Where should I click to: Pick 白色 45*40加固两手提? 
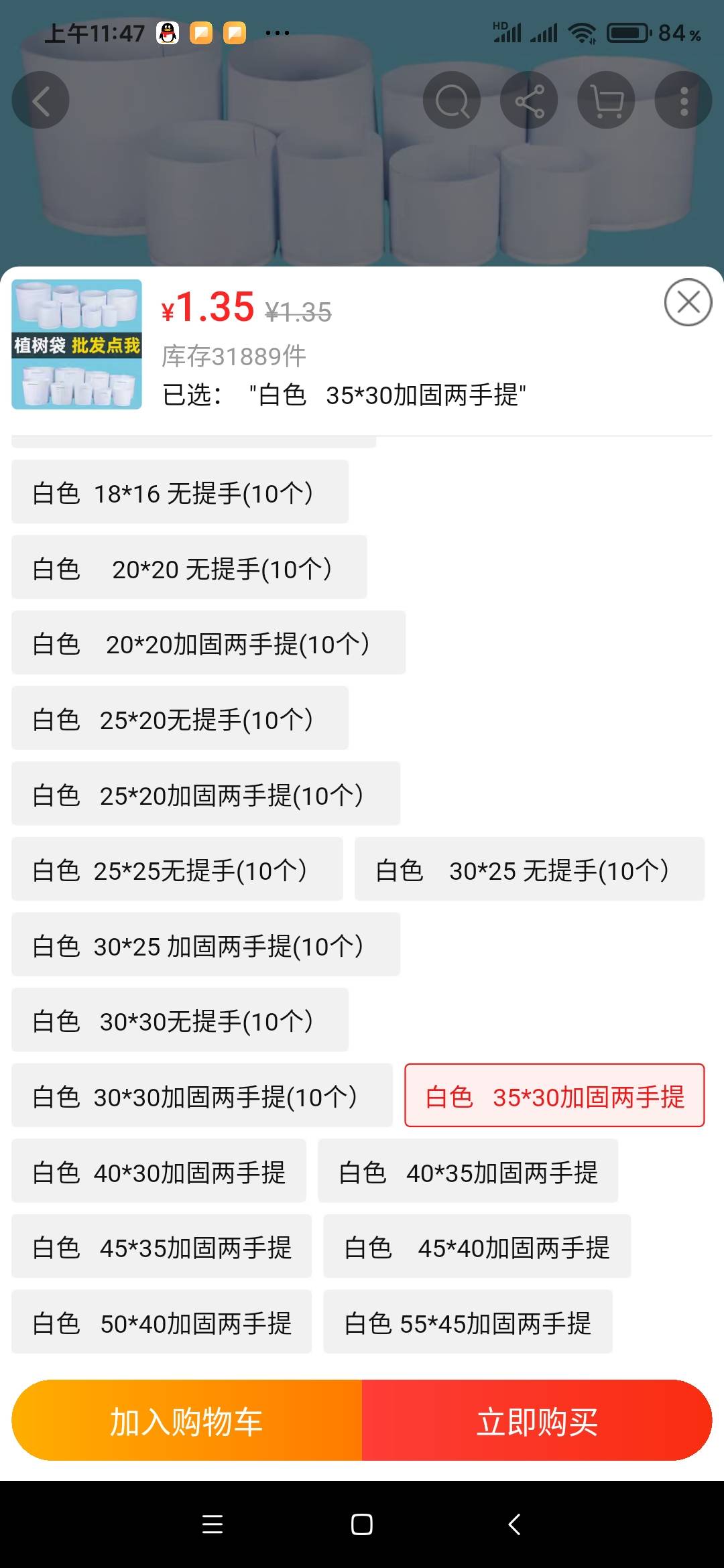[x=477, y=1246]
